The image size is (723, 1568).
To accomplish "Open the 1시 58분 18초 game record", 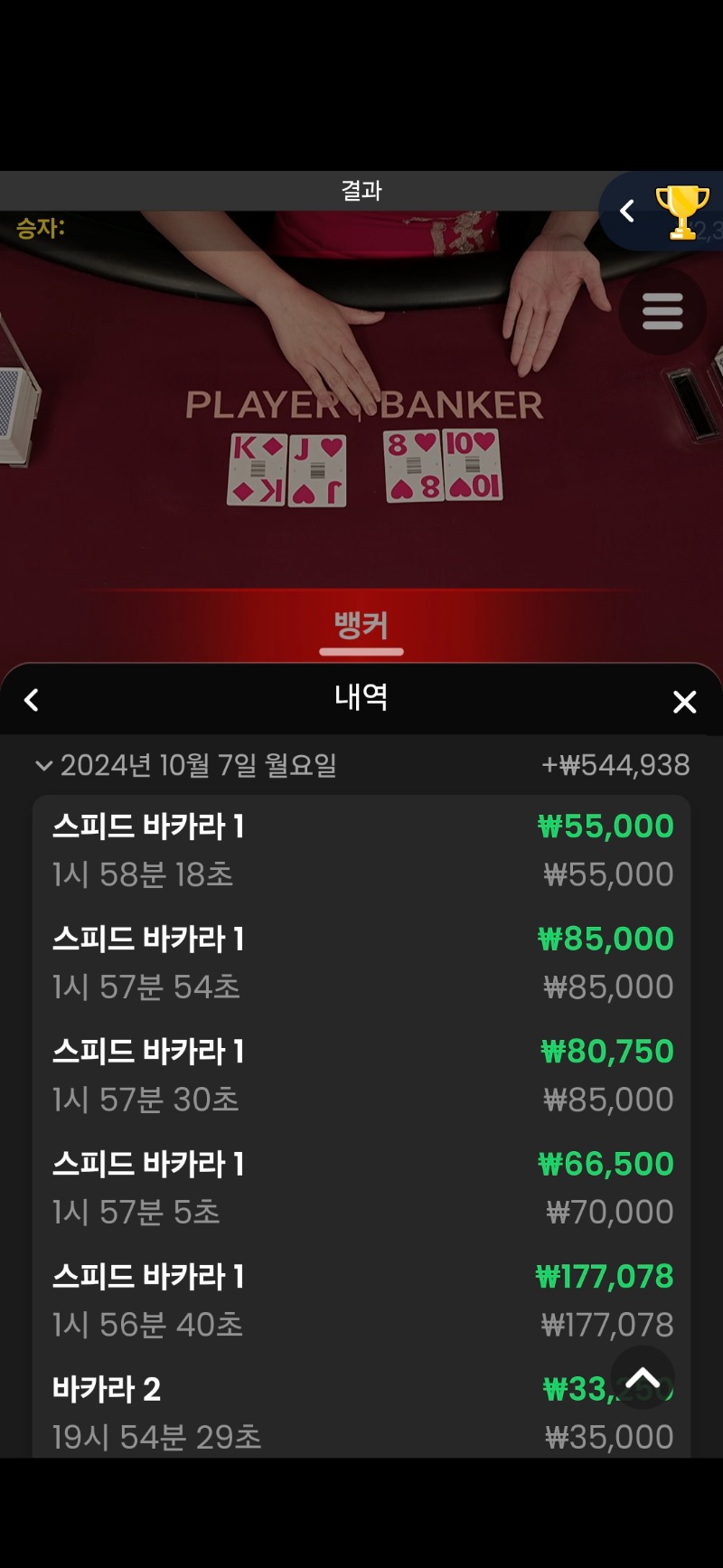I will point(361,851).
